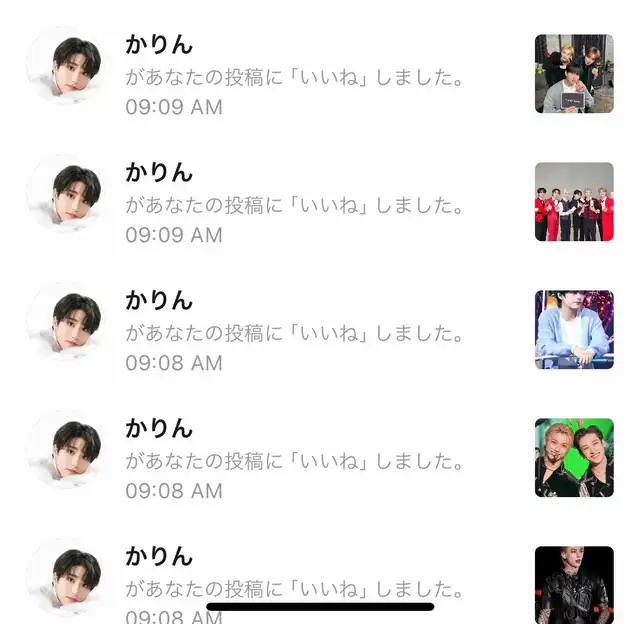View the liked post of the person in a blue jacket
Image resolution: width=640 pixels, height=624 pixels.
point(574,330)
